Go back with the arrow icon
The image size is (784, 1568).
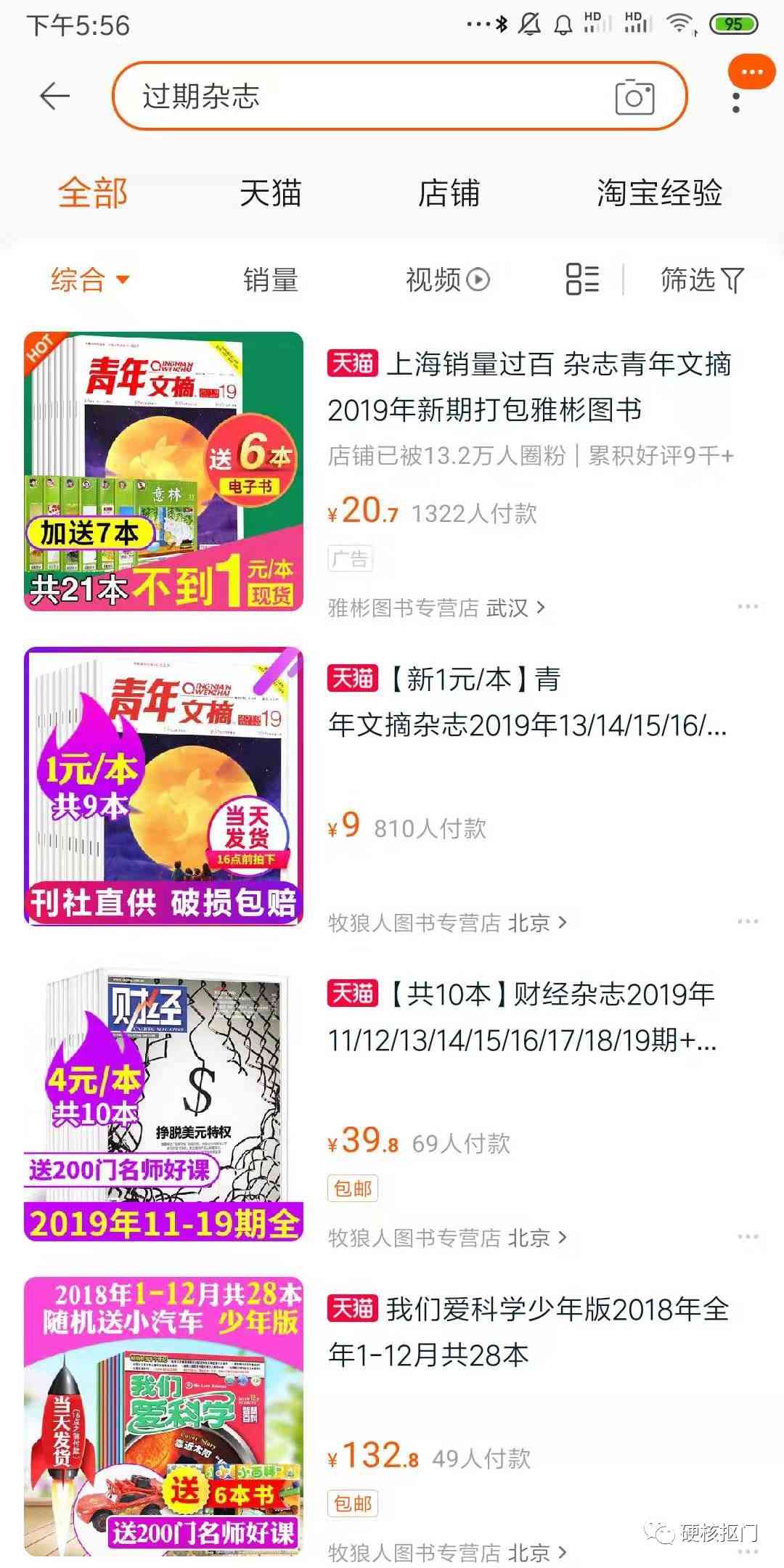tap(54, 96)
